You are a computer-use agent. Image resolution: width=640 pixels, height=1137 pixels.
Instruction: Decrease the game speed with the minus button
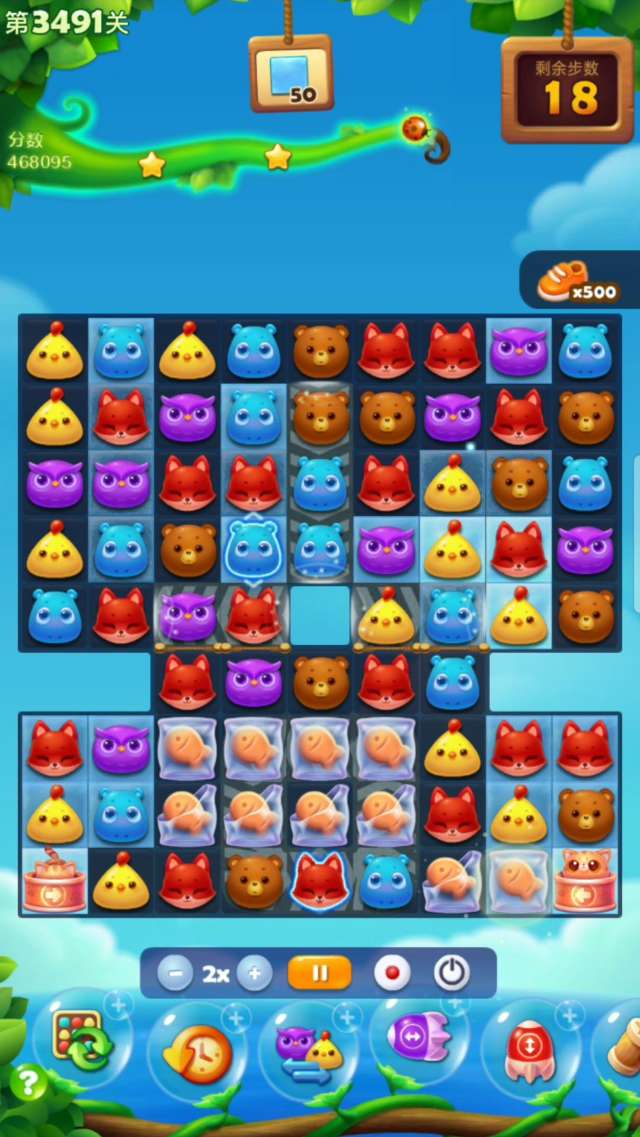pos(175,973)
